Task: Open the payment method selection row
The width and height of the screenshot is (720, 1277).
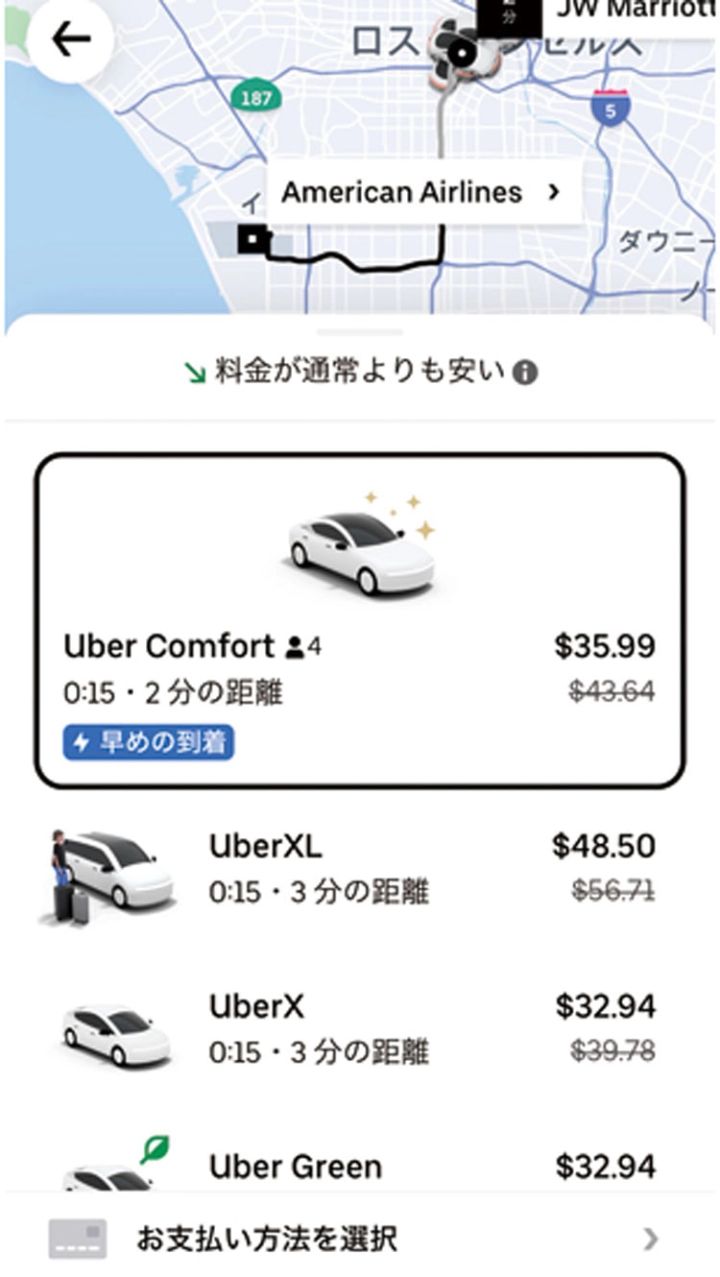Action: 360,1240
